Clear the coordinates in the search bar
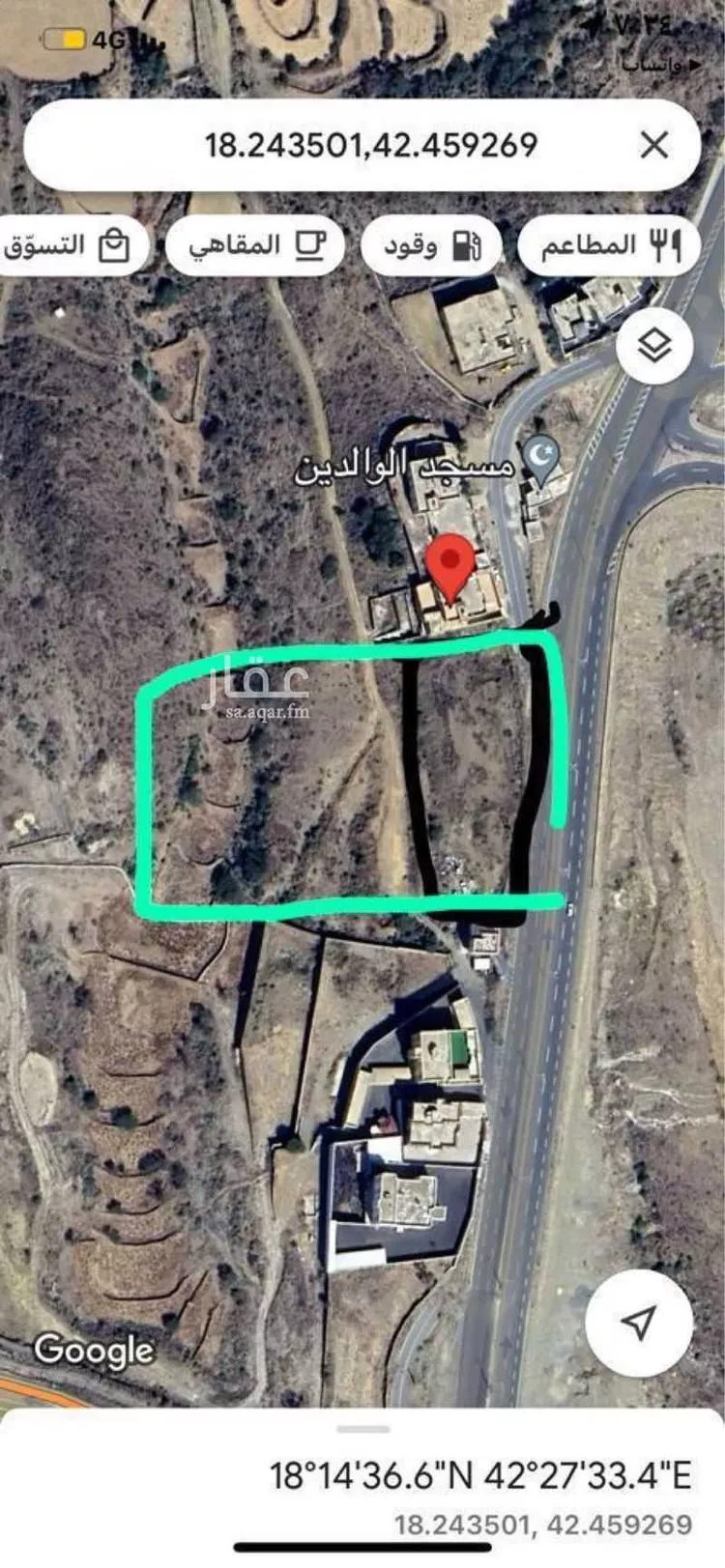This screenshot has height=1568, width=725. [654, 145]
